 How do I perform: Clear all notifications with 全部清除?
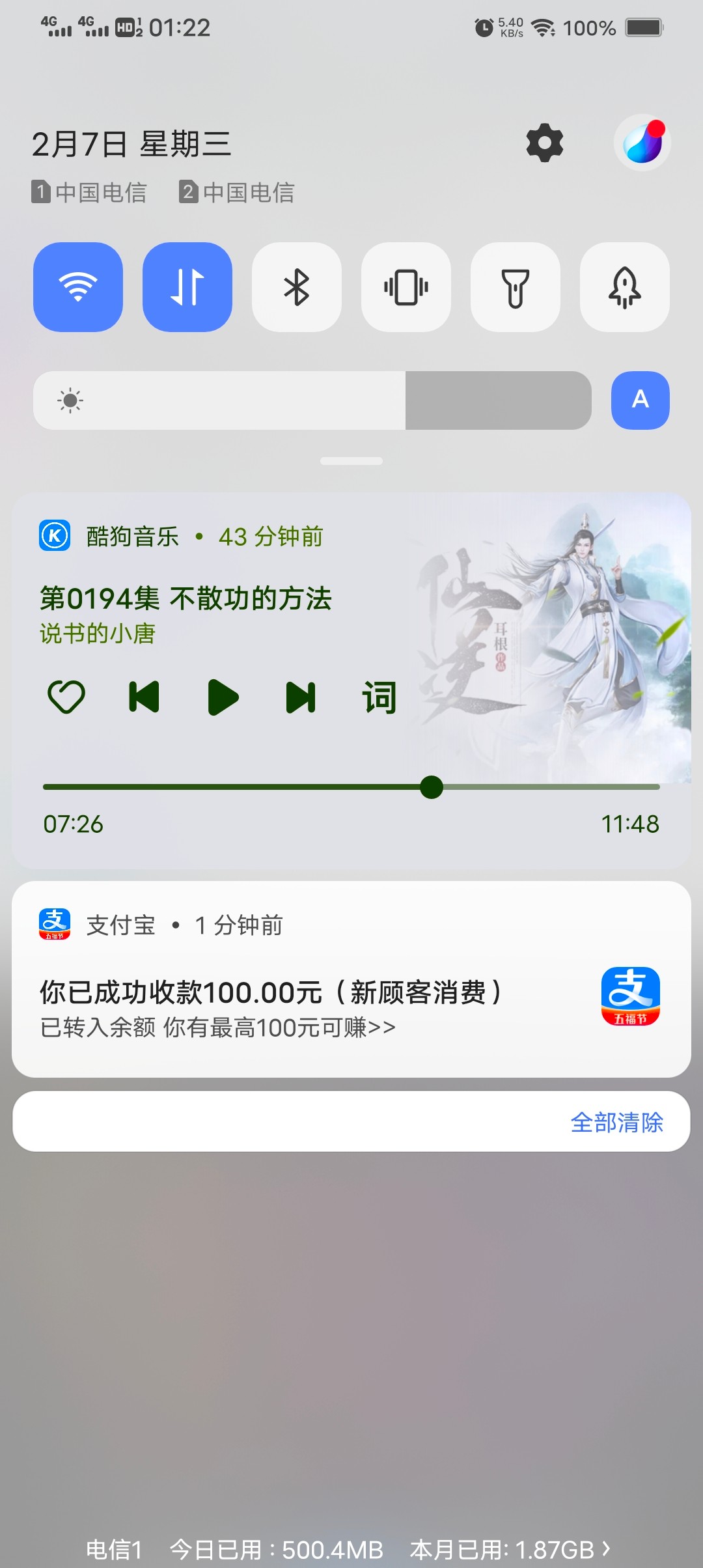click(616, 1122)
